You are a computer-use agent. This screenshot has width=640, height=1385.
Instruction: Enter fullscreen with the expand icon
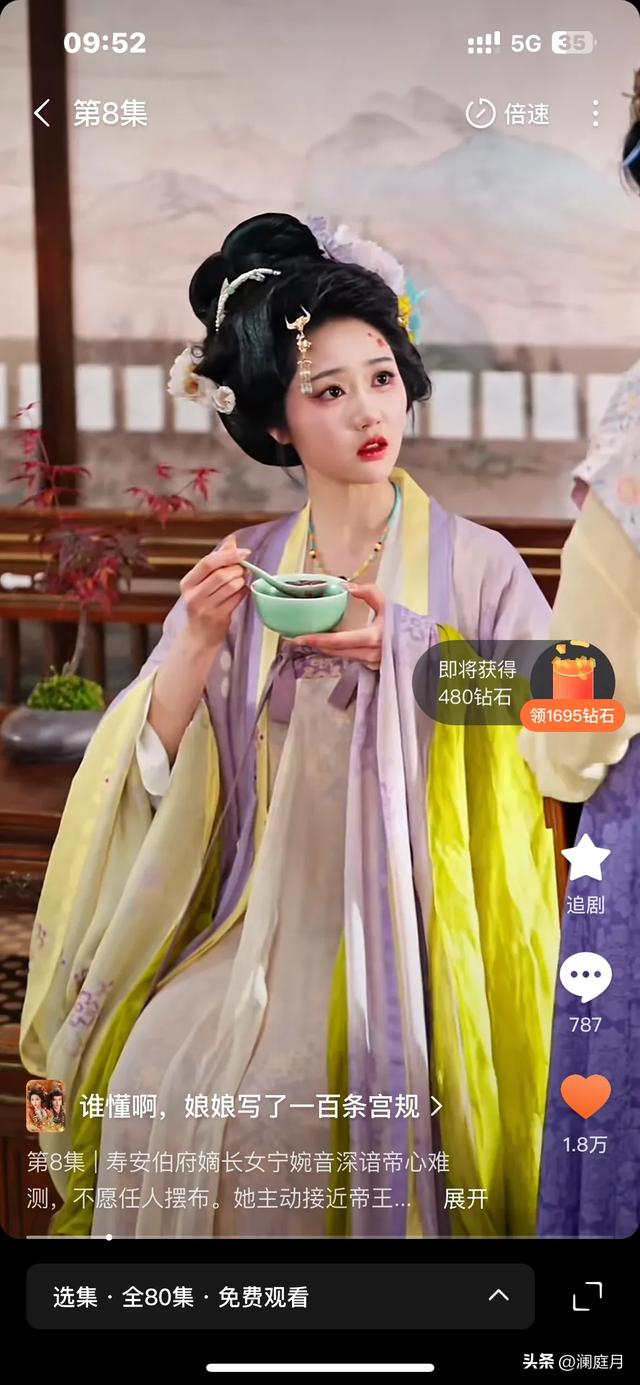click(x=588, y=1296)
